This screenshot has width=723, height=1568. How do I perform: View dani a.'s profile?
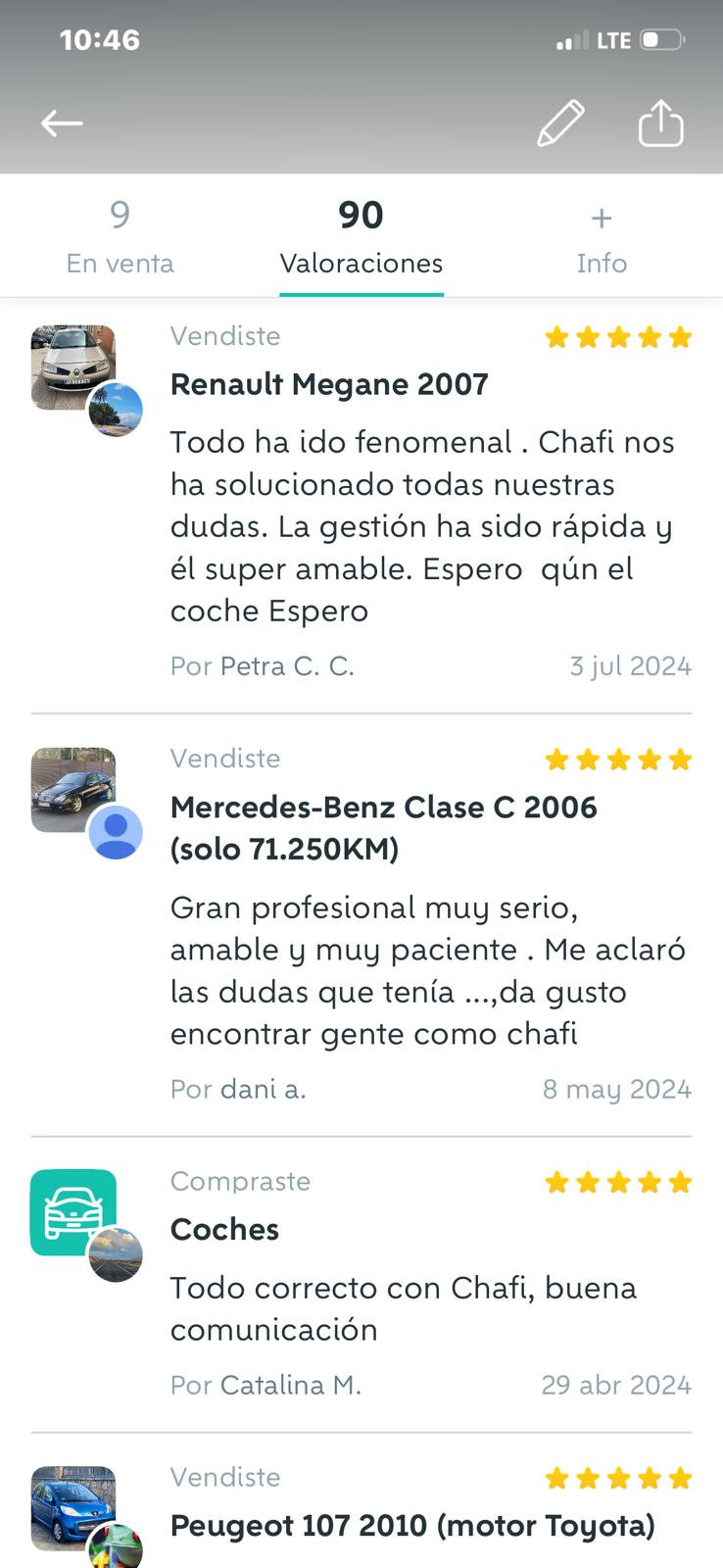point(263,1089)
